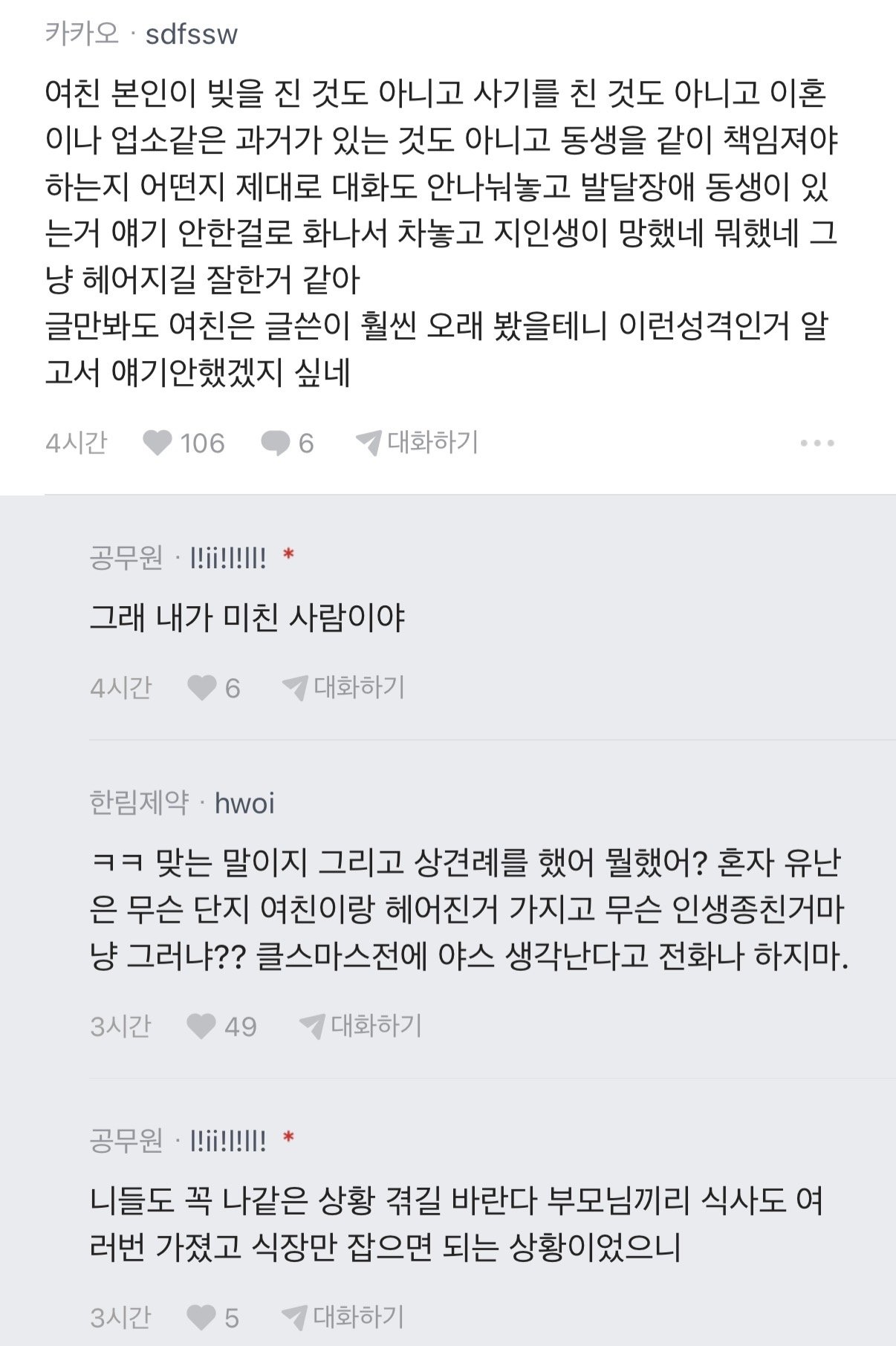Like the reply starting '니들도 꼭 나같은'
Image resolution: width=896 pixels, height=1346 pixels.
(201, 1318)
